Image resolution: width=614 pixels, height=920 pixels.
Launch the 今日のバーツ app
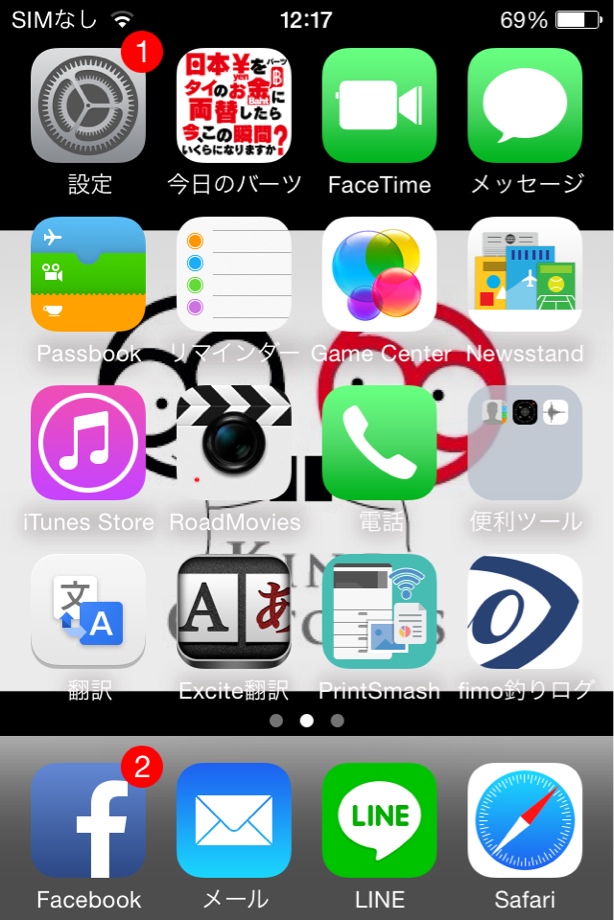(234, 106)
